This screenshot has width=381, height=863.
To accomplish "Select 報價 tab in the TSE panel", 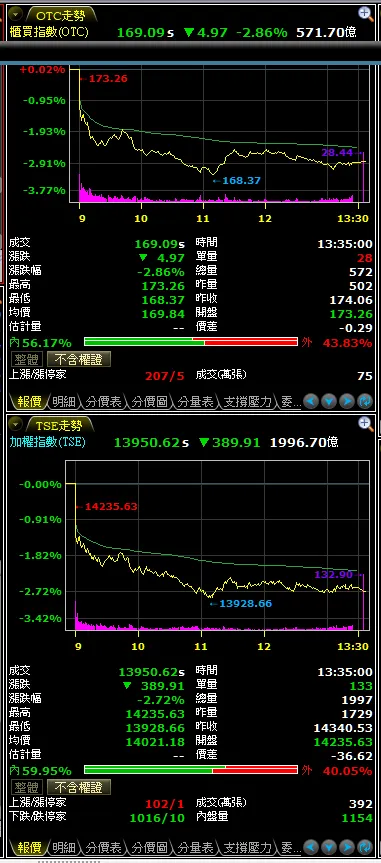I will point(29,846).
